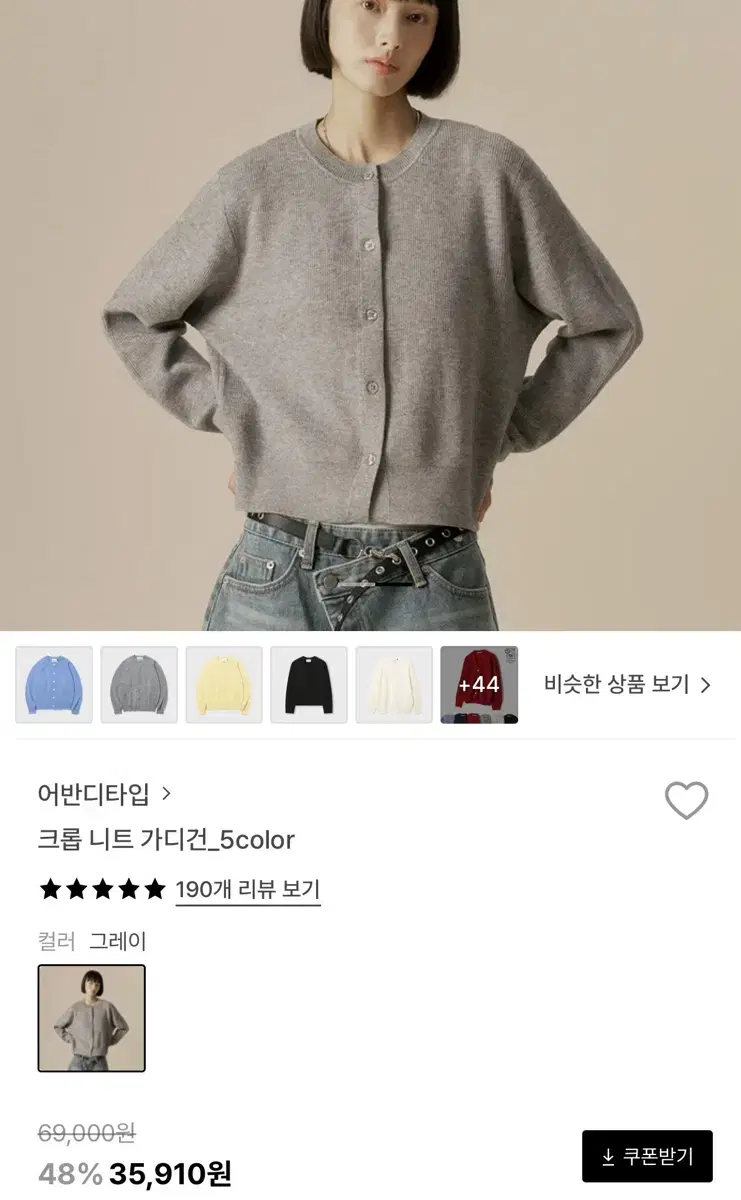Select the blue cardigan color thumbnail

[53, 683]
